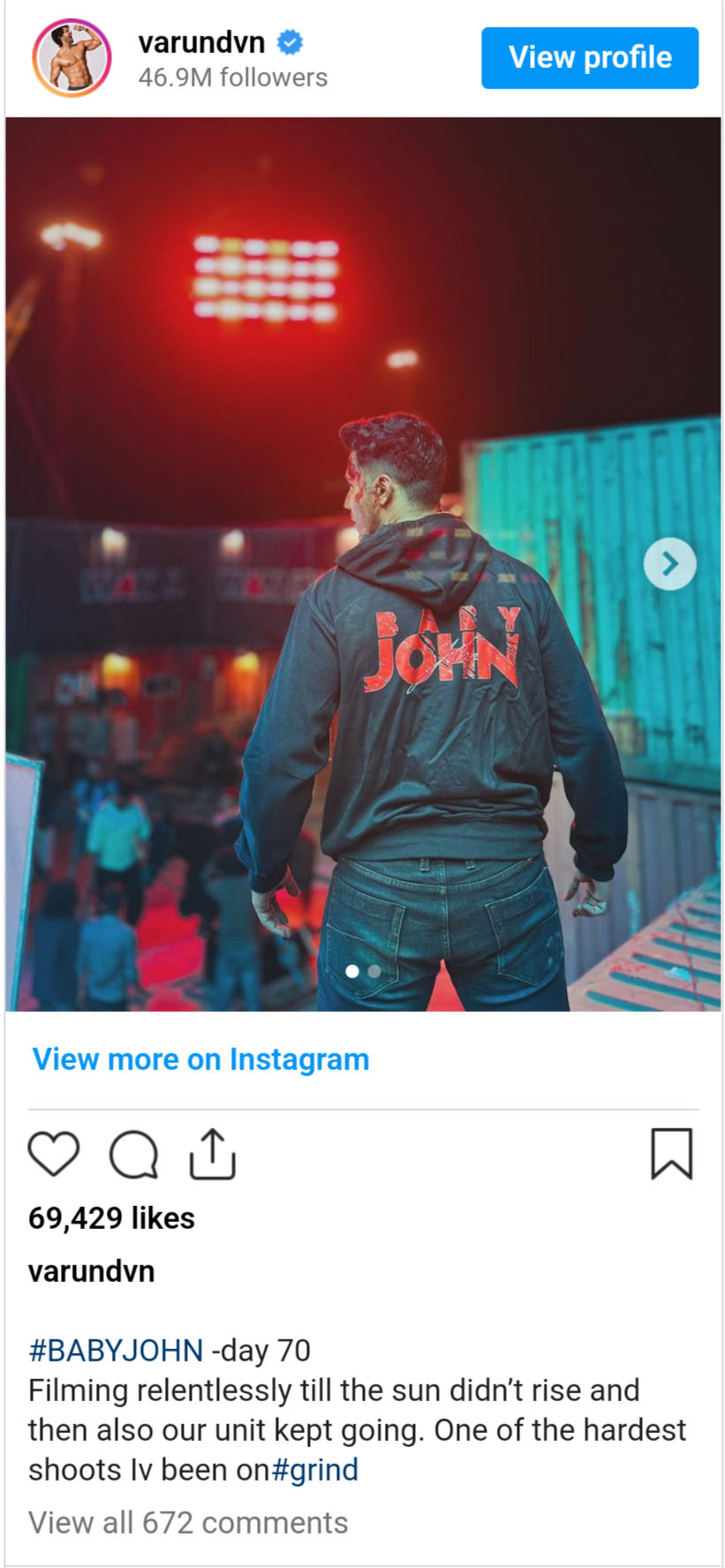Tap the varundvn username in the header
This screenshot has height=1568, width=725.
[201, 41]
